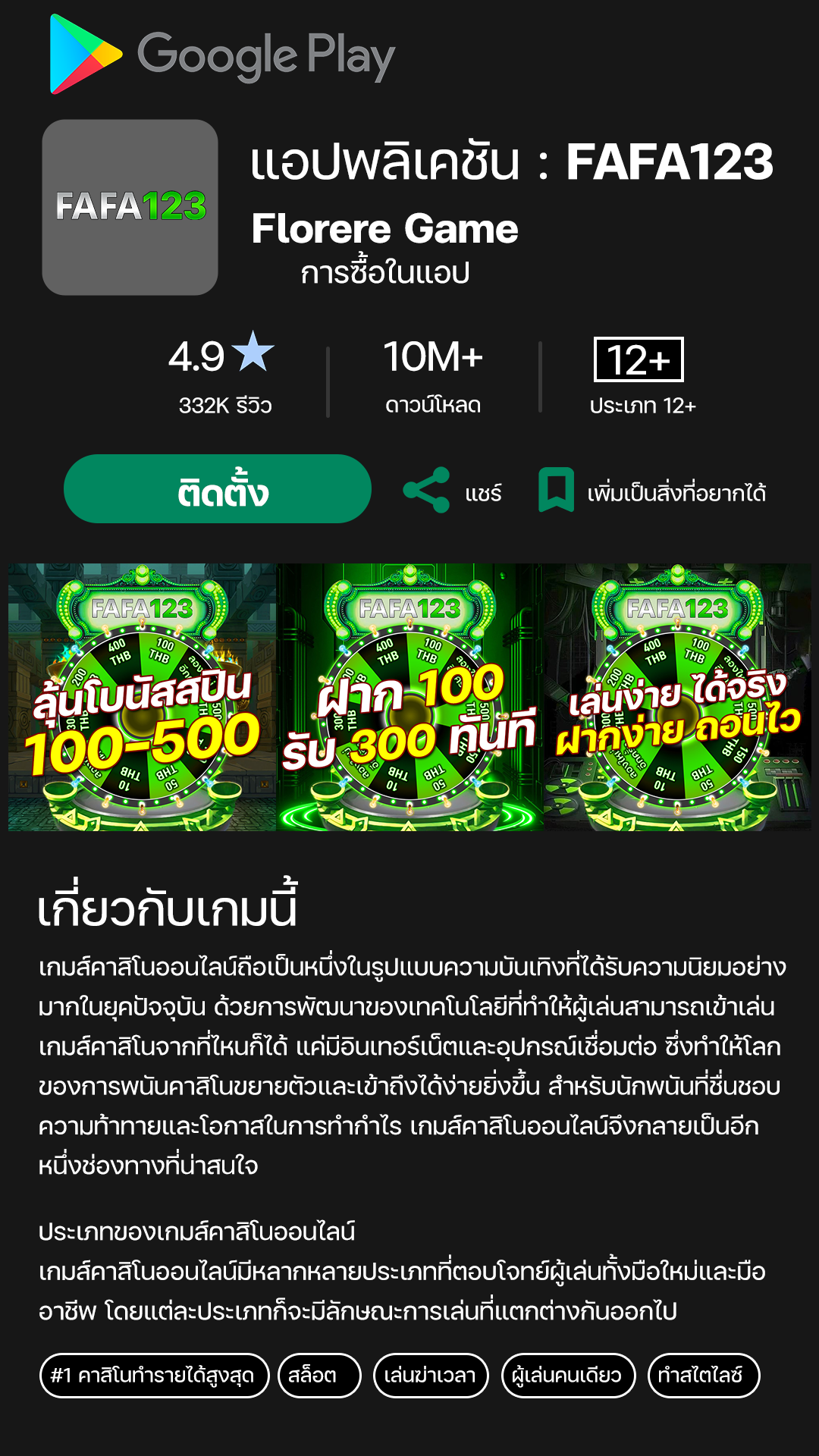The height and width of the screenshot is (1456, 819).
Task: Open the first screenshot ลุ้นโบนัสสปิน 100-500
Action: coord(136,698)
